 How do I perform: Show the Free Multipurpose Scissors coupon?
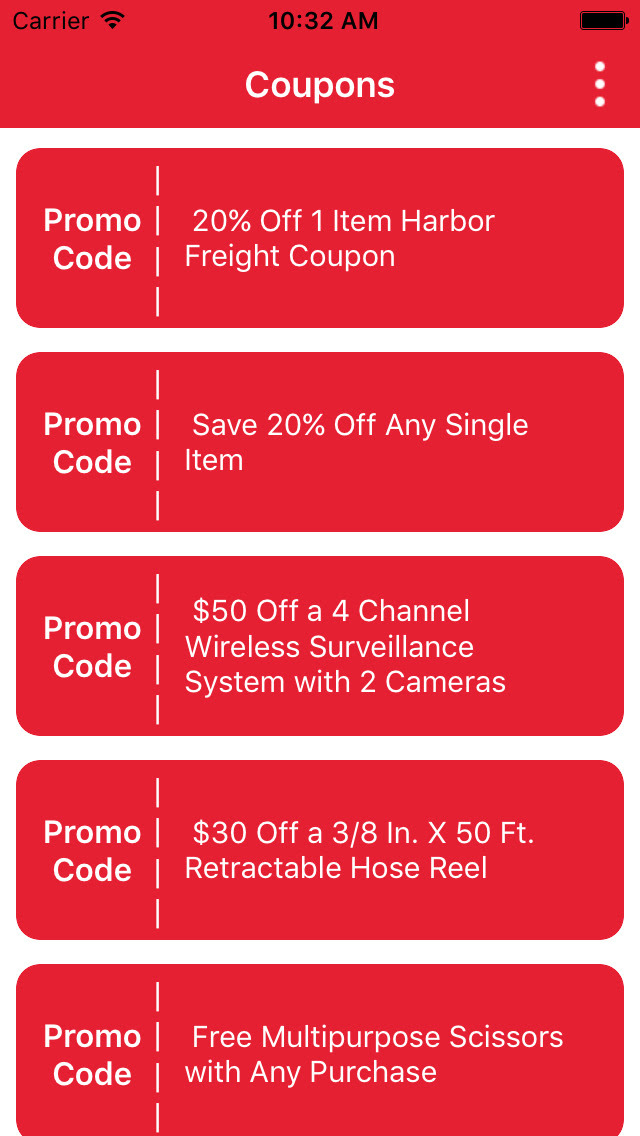click(x=320, y=1051)
